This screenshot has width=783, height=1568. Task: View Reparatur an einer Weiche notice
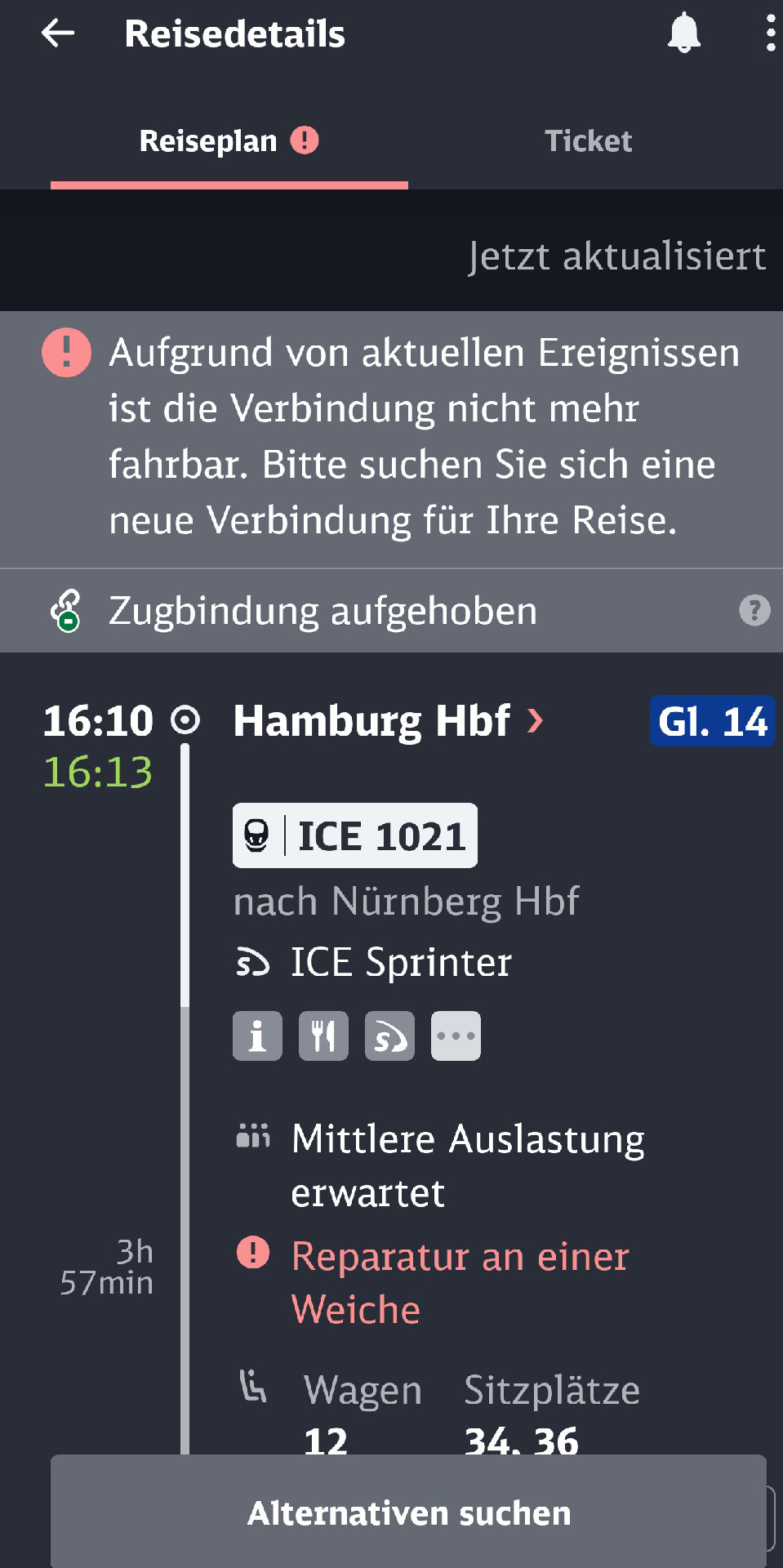click(459, 1282)
